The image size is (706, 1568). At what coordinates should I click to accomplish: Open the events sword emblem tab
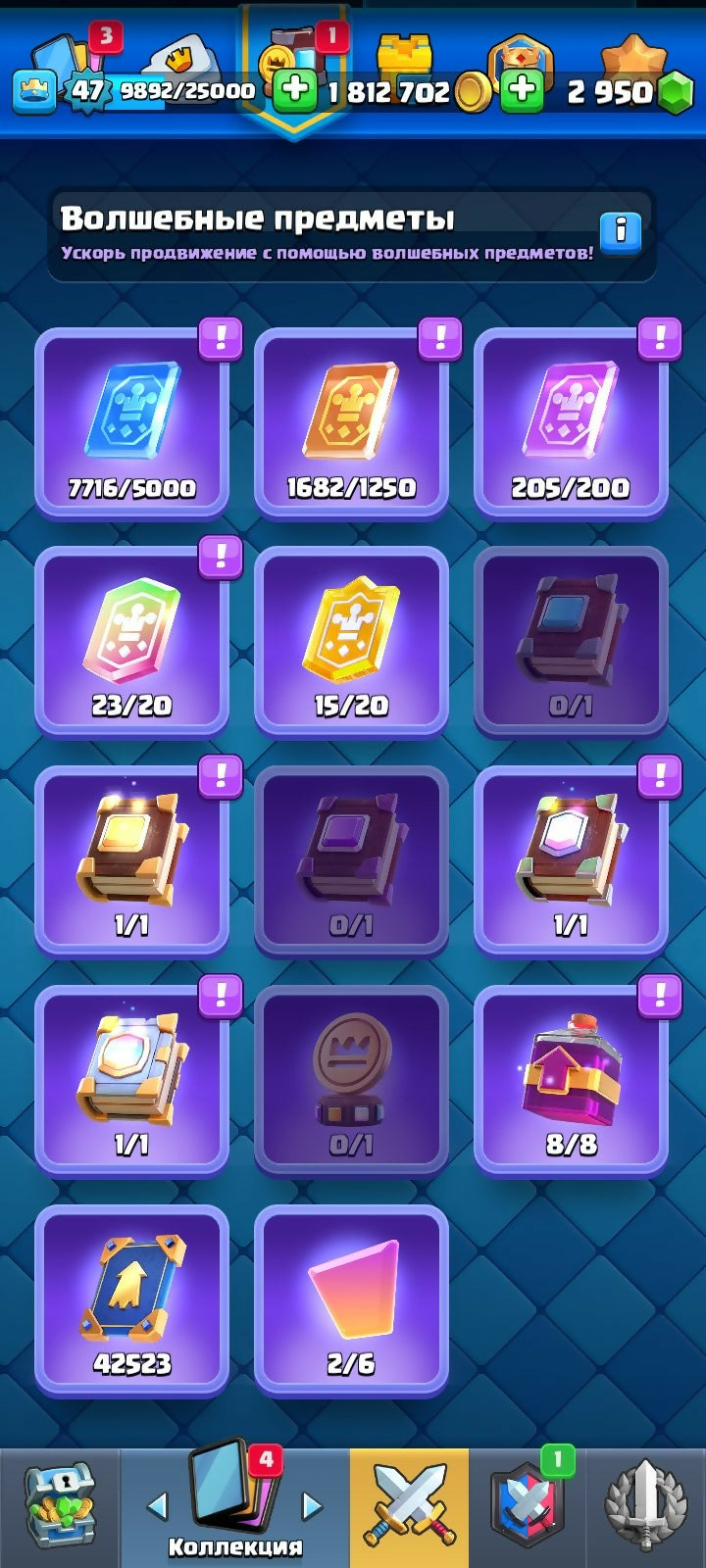(x=645, y=1507)
